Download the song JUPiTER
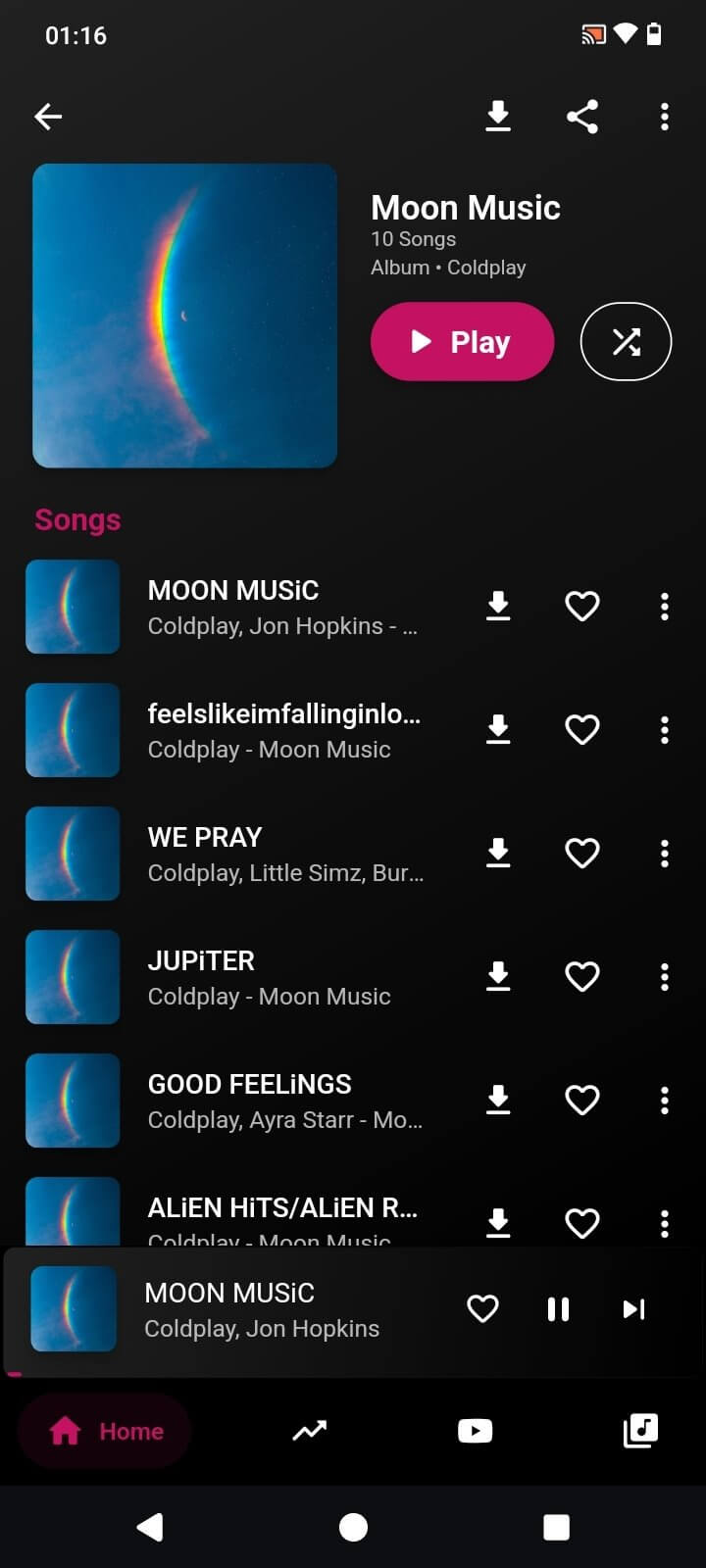 pyautogui.click(x=498, y=976)
